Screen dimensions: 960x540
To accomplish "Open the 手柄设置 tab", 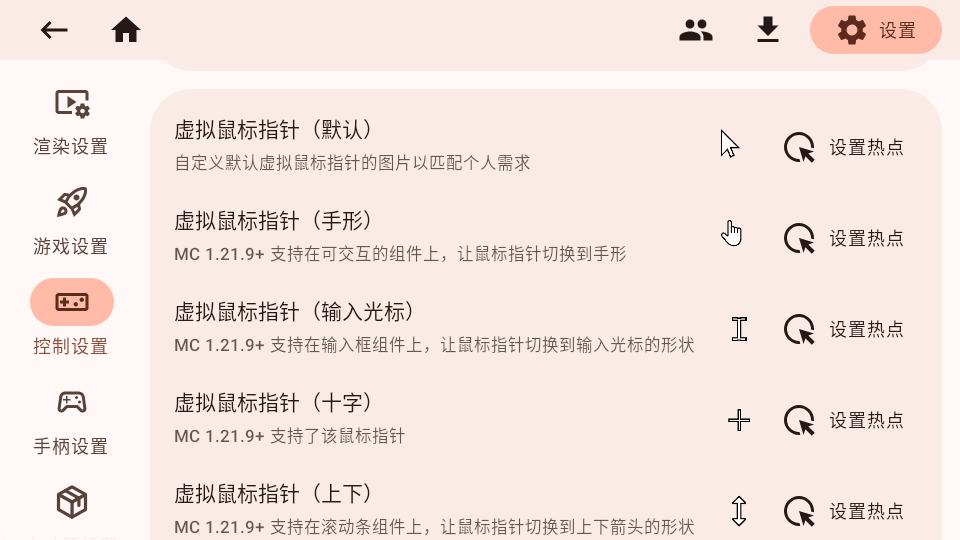I will click(x=71, y=421).
